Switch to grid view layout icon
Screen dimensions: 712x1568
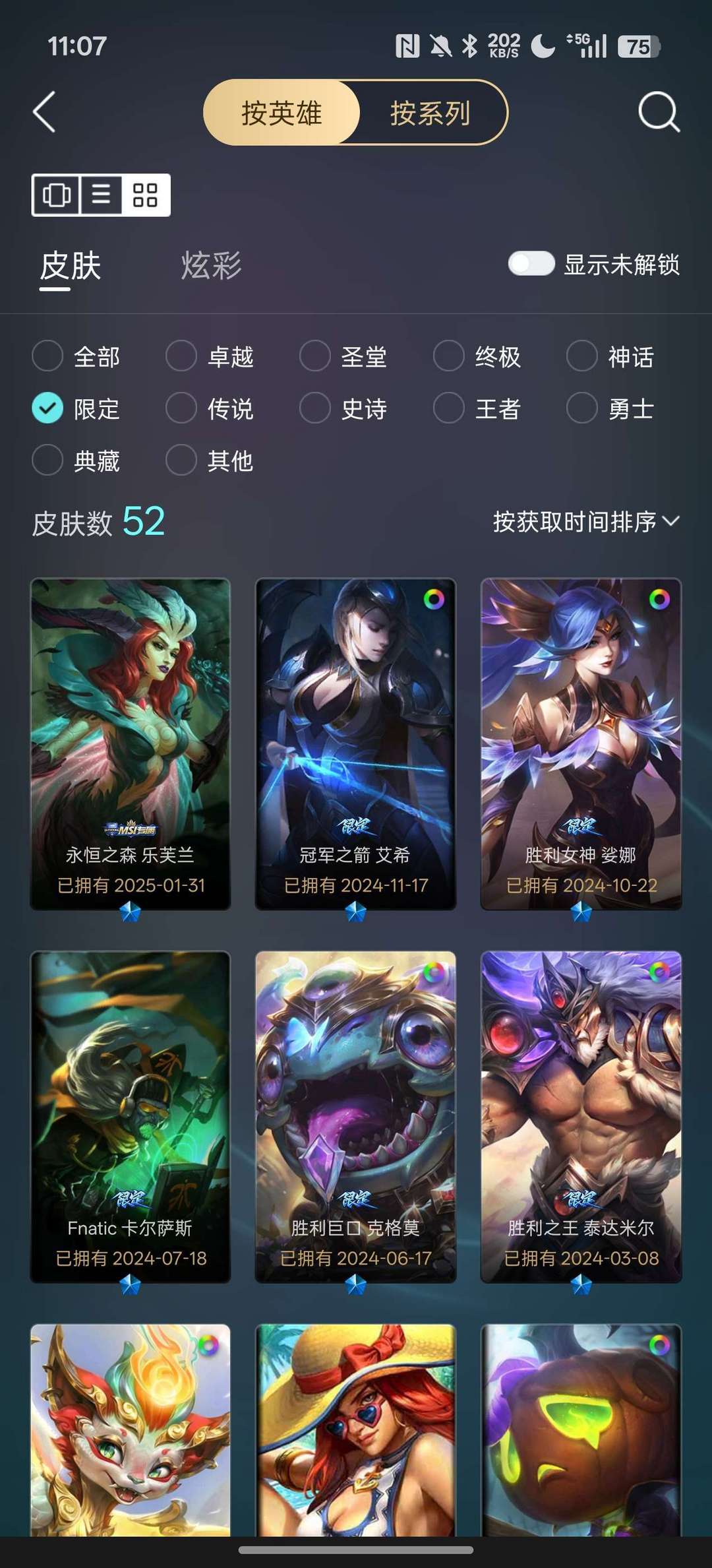click(x=145, y=195)
